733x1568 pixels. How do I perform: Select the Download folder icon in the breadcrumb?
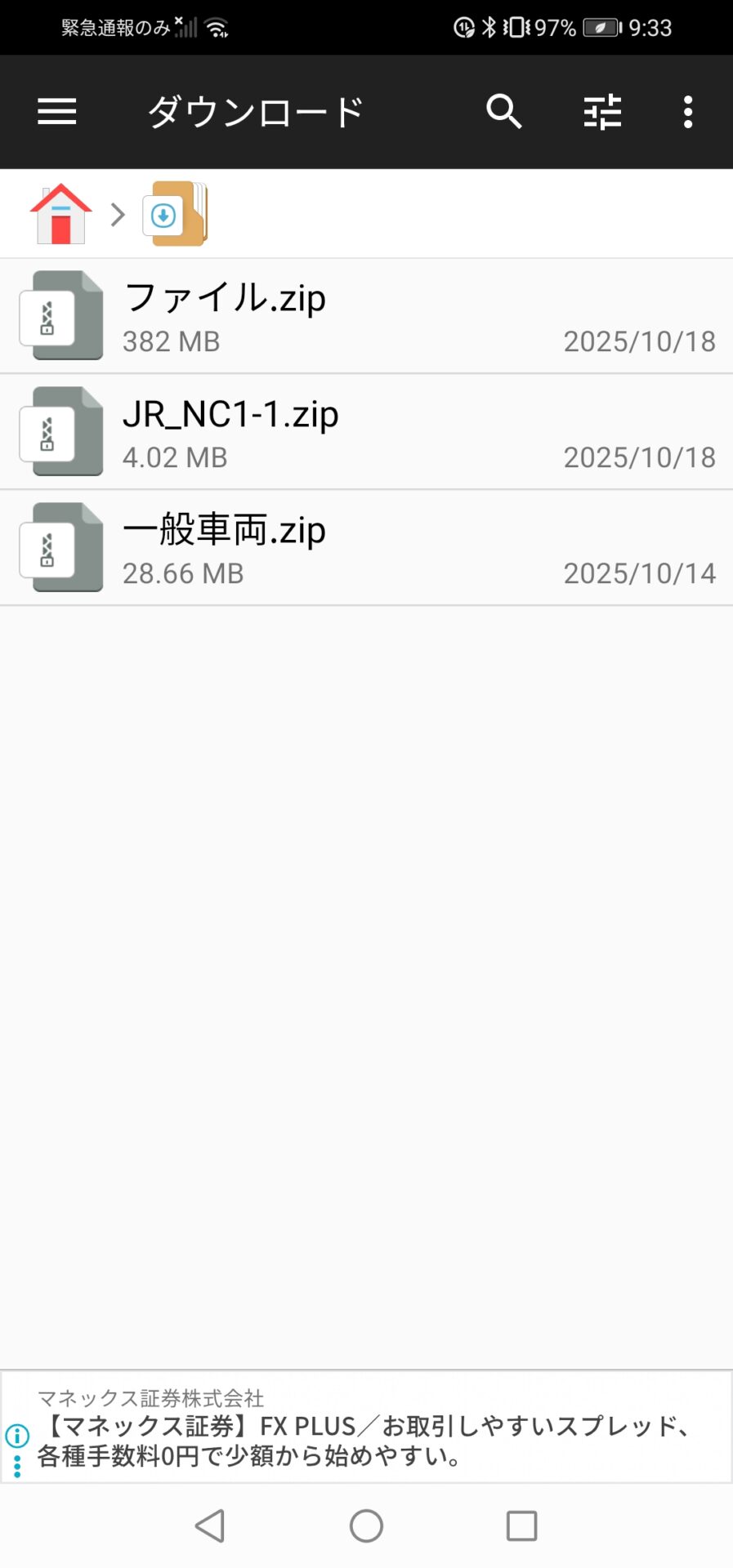(174, 214)
